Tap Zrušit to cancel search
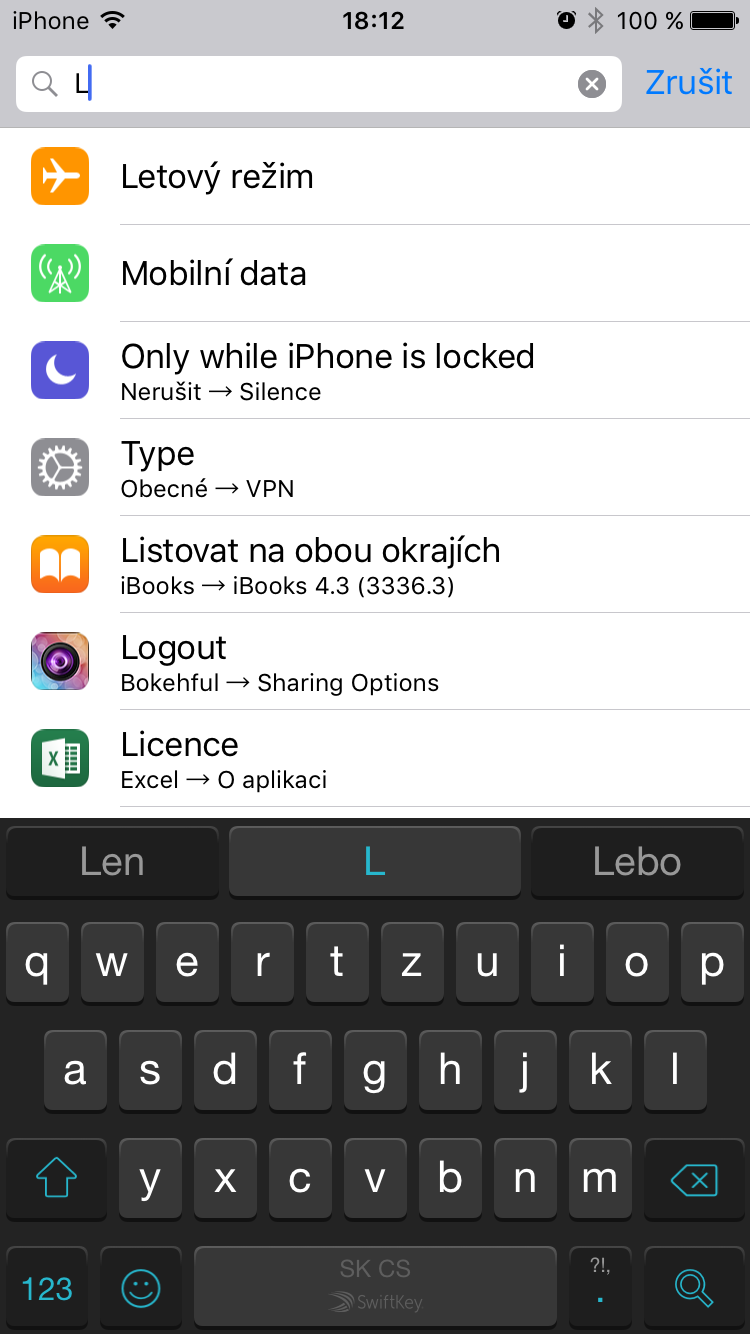 click(x=688, y=83)
